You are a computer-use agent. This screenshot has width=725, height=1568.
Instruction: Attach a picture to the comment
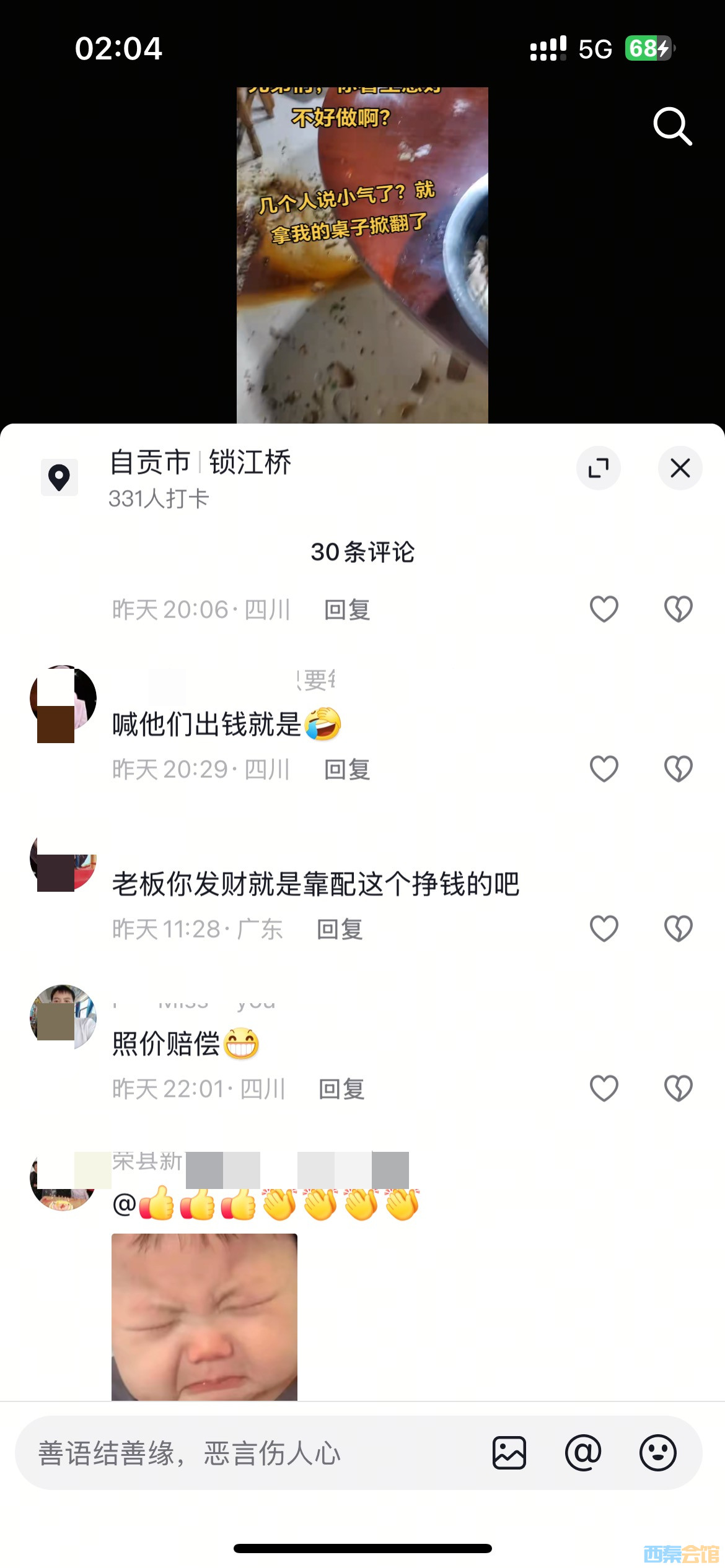pyautogui.click(x=509, y=1453)
